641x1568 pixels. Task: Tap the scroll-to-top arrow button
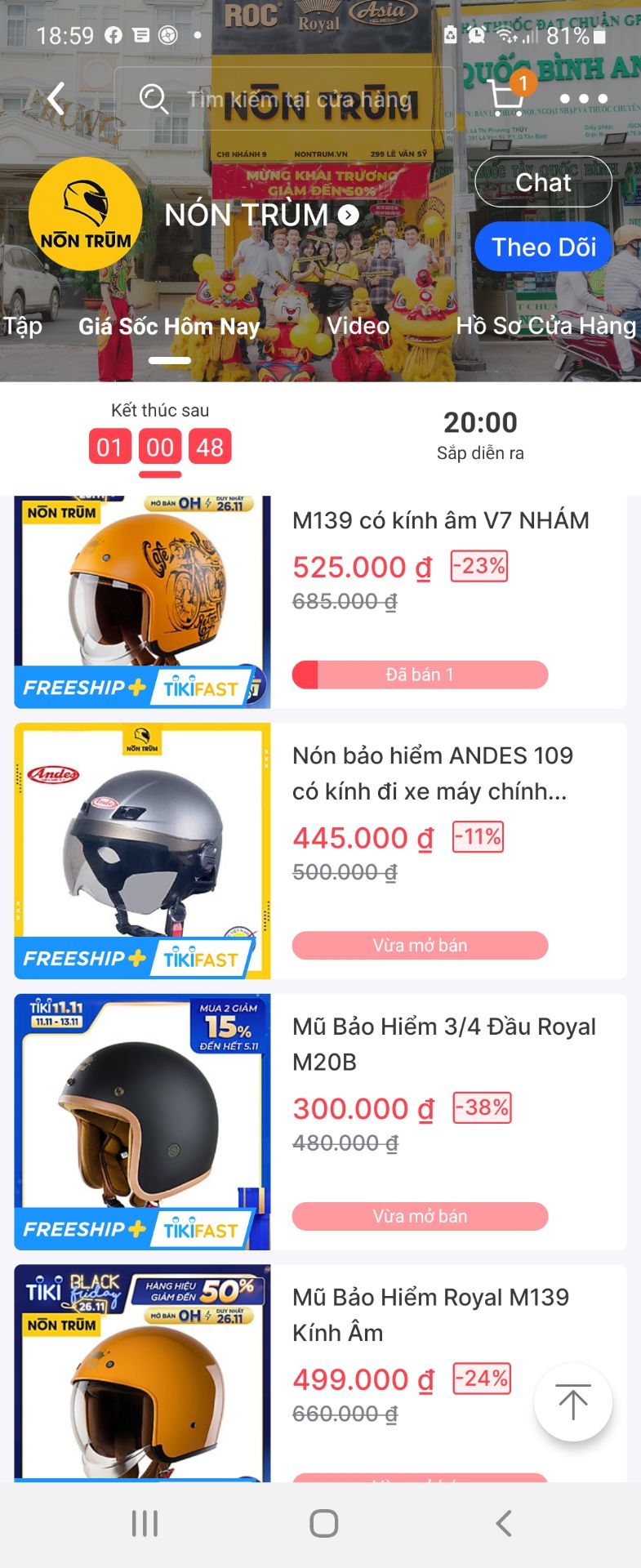pos(572,1402)
